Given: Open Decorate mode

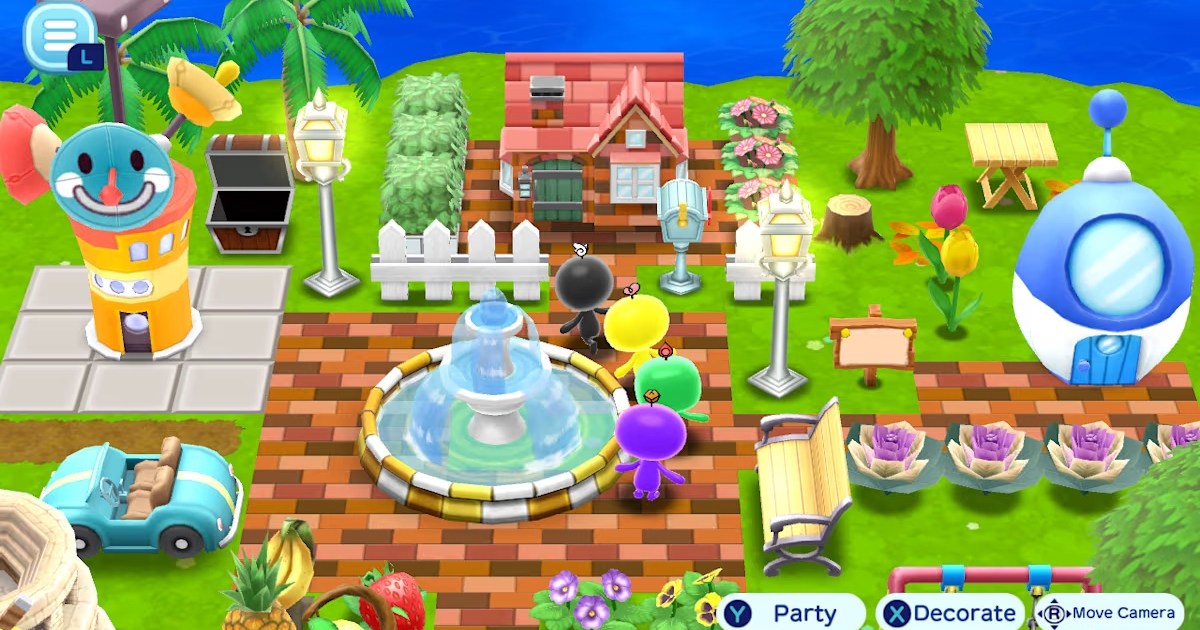Looking at the screenshot, I should [950, 612].
